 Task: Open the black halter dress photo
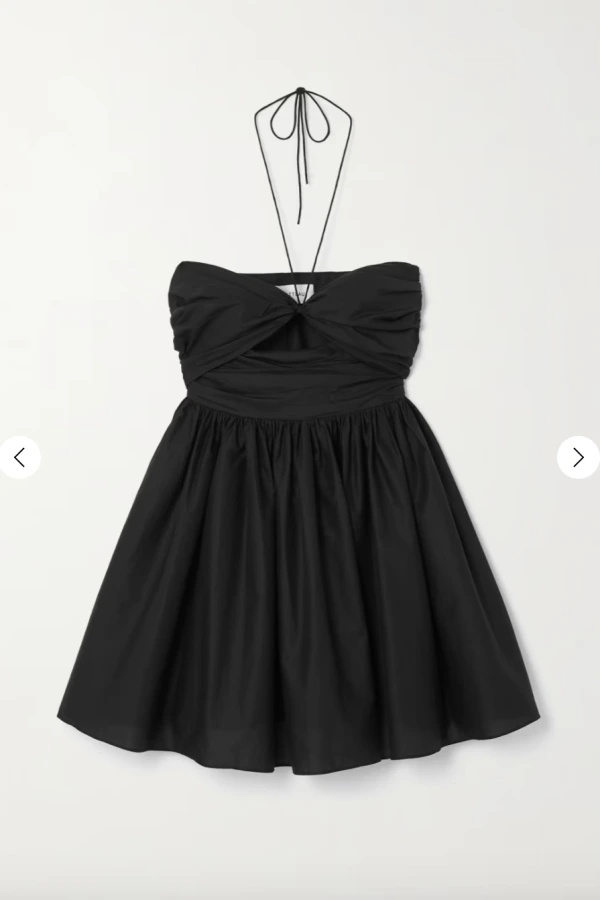(x=300, y=520)
